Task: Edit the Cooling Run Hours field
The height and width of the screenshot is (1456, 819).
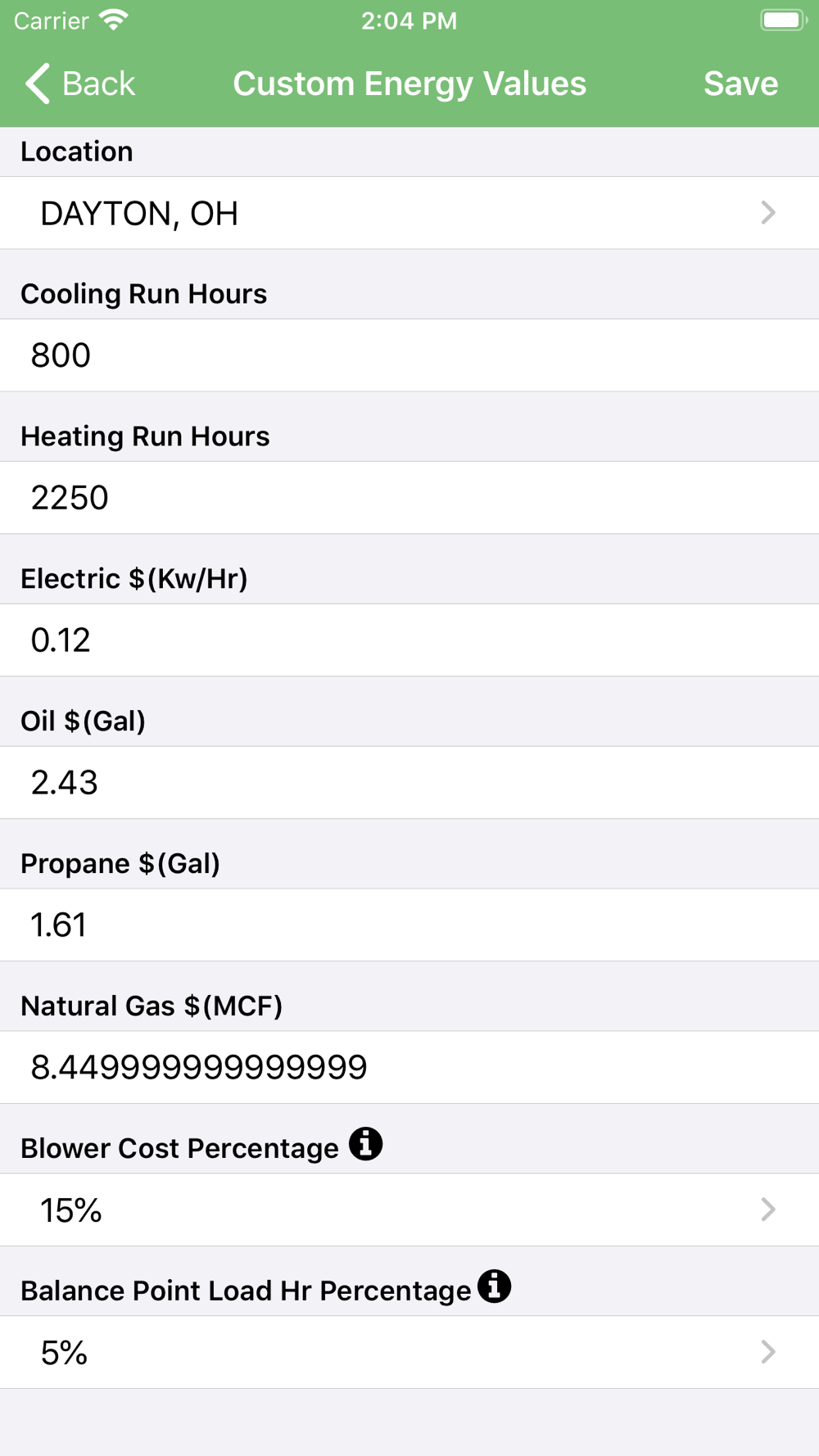Action: (x=409, y=355)
